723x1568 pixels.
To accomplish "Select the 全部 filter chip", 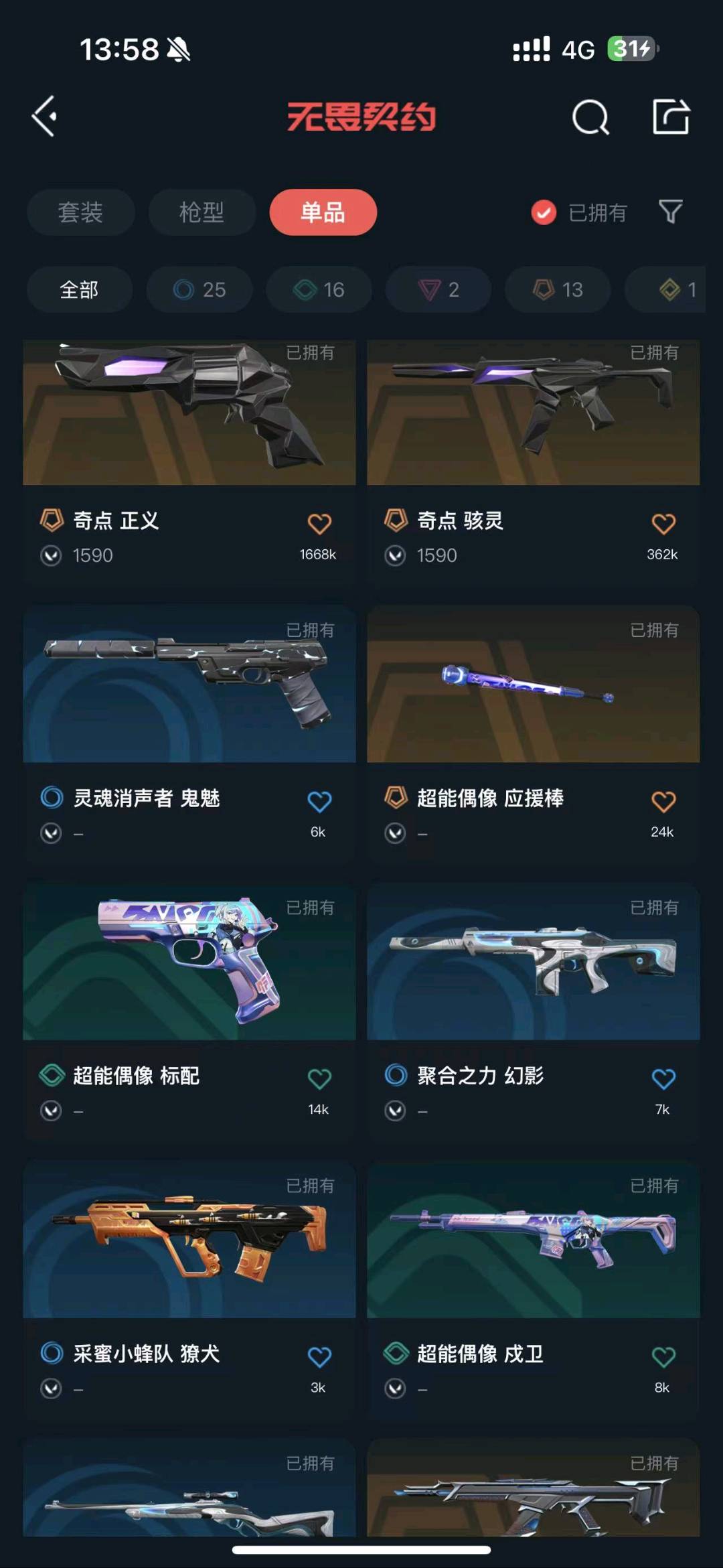I will pos(79,289).
